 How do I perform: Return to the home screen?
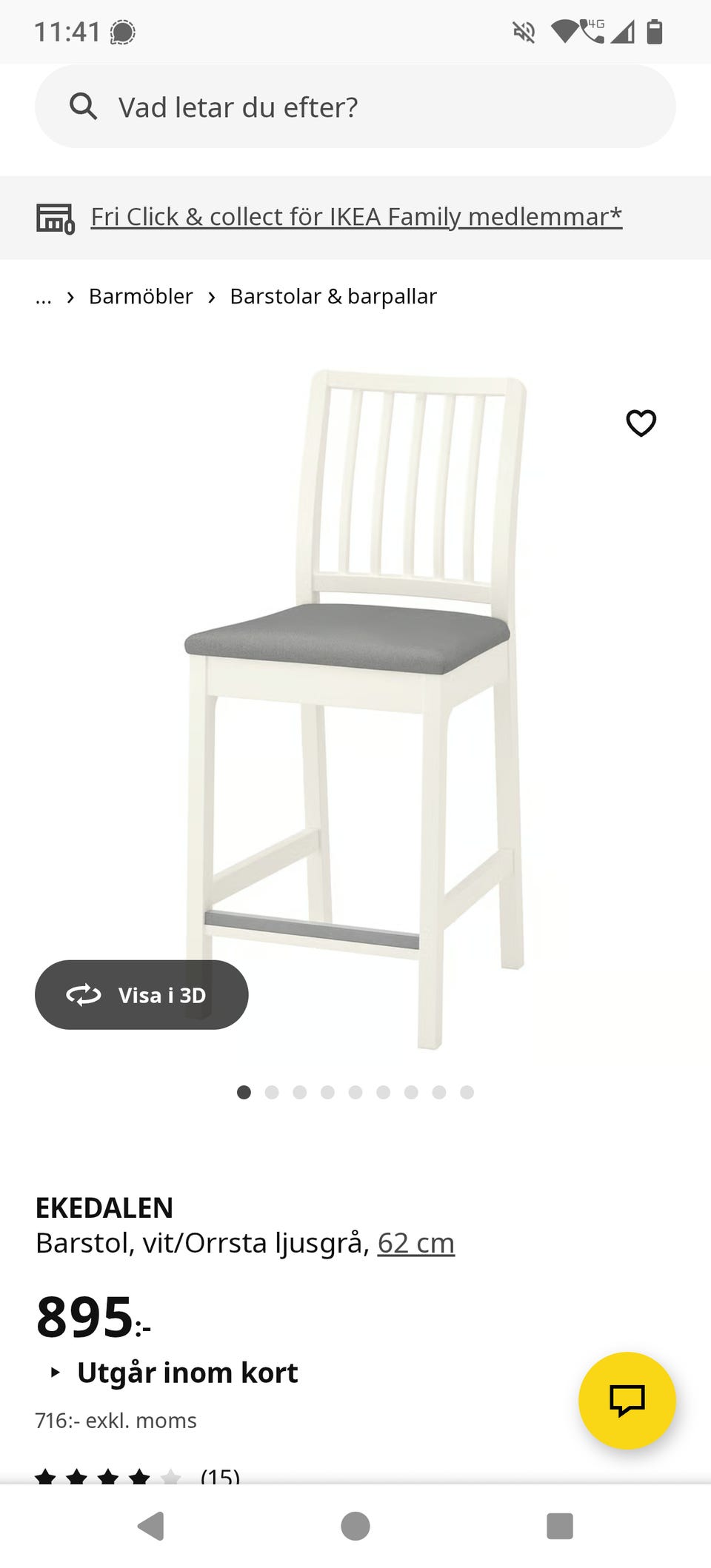355,1526
